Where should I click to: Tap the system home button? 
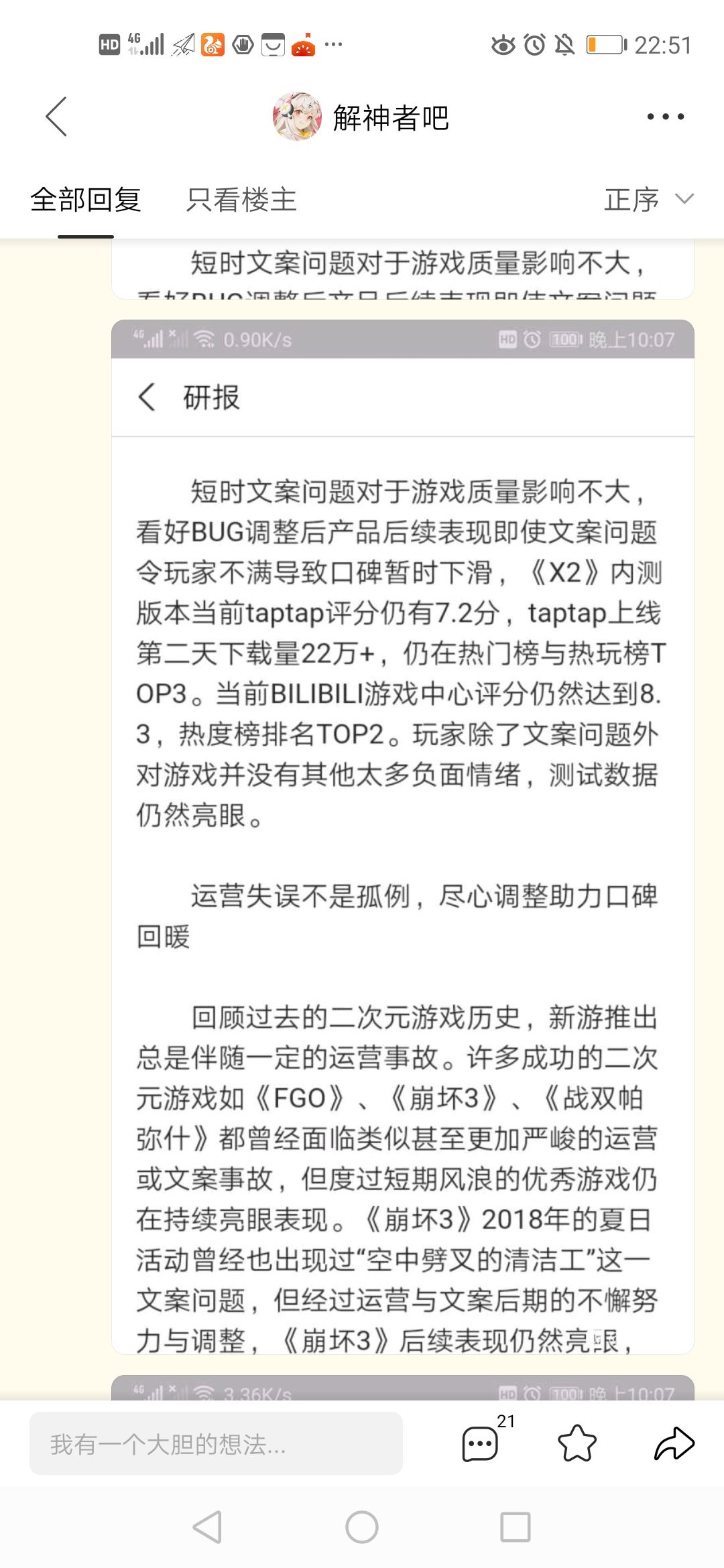point(362,1528)
